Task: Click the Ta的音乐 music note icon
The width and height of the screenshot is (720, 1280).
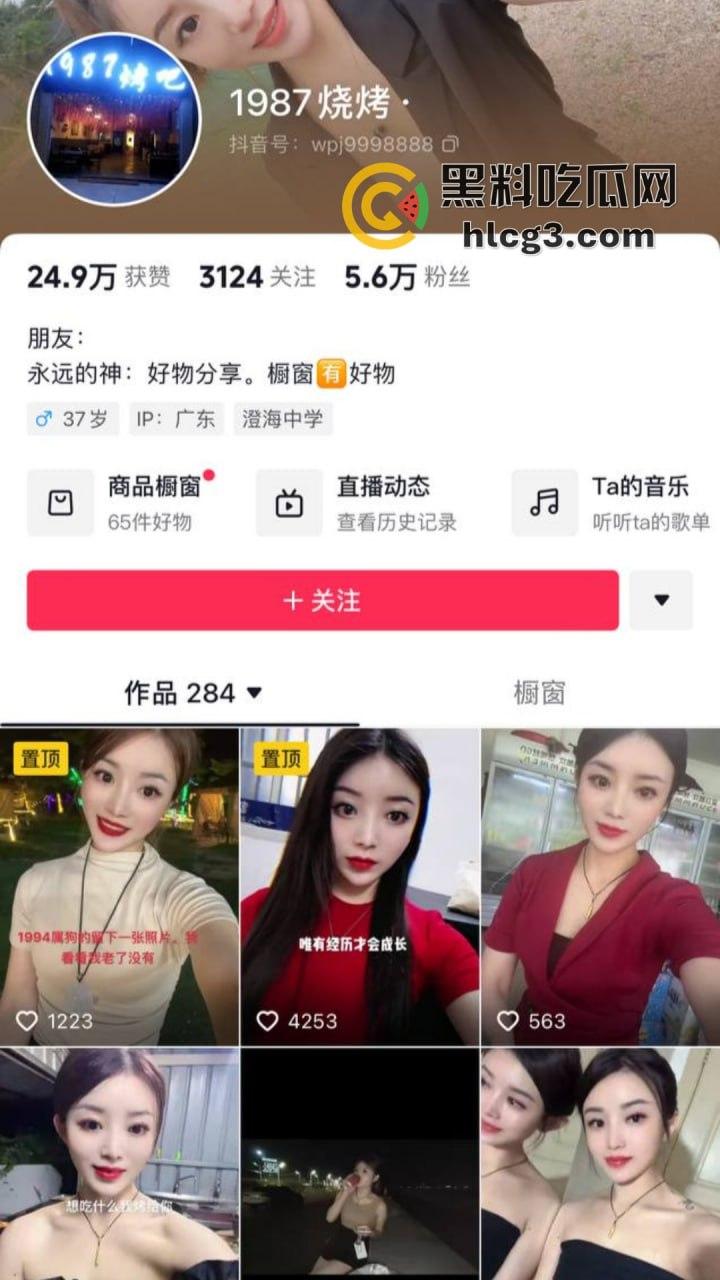Action: tap(543, 501)
